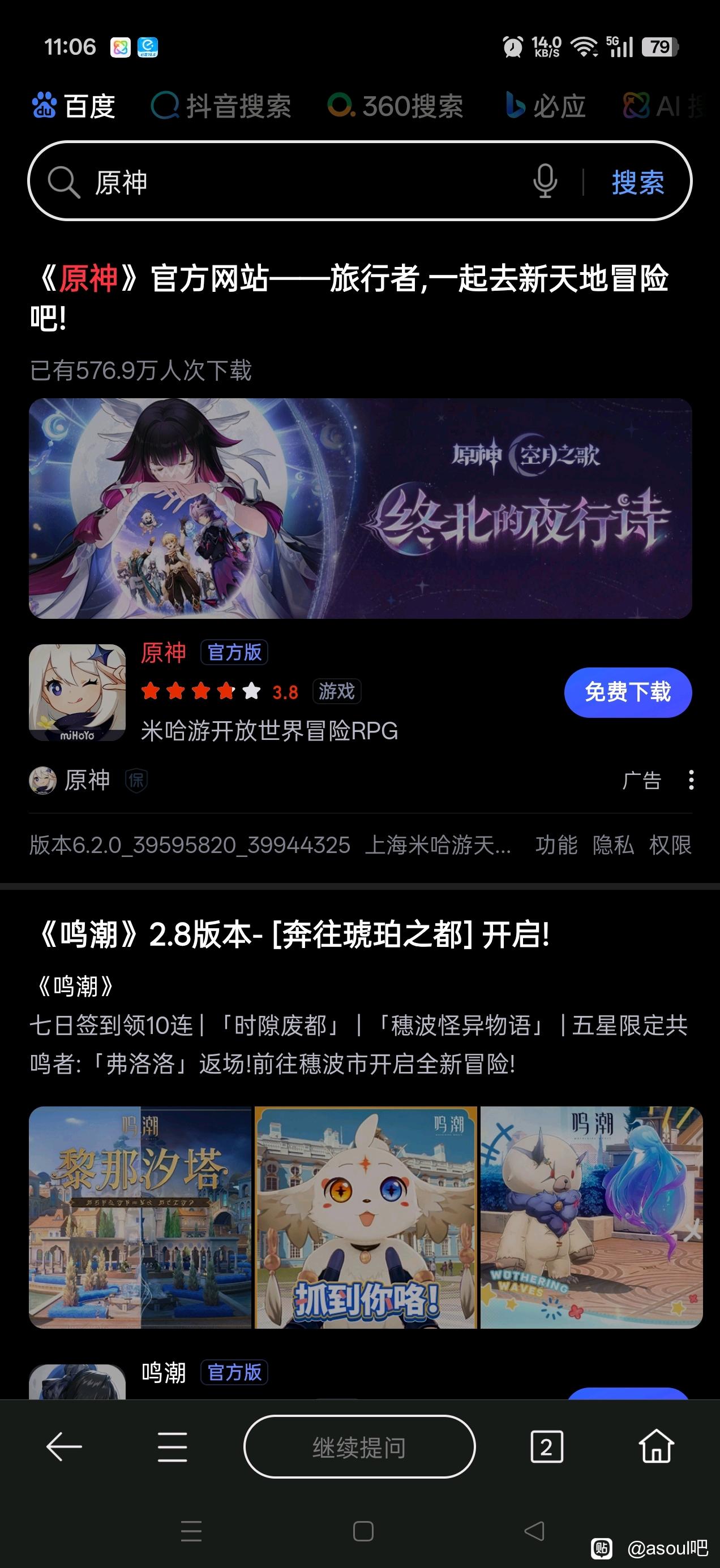View 原神 app 权限 list
The image size is (720, 1568).
pyautogui.click(x=670, y=845)
